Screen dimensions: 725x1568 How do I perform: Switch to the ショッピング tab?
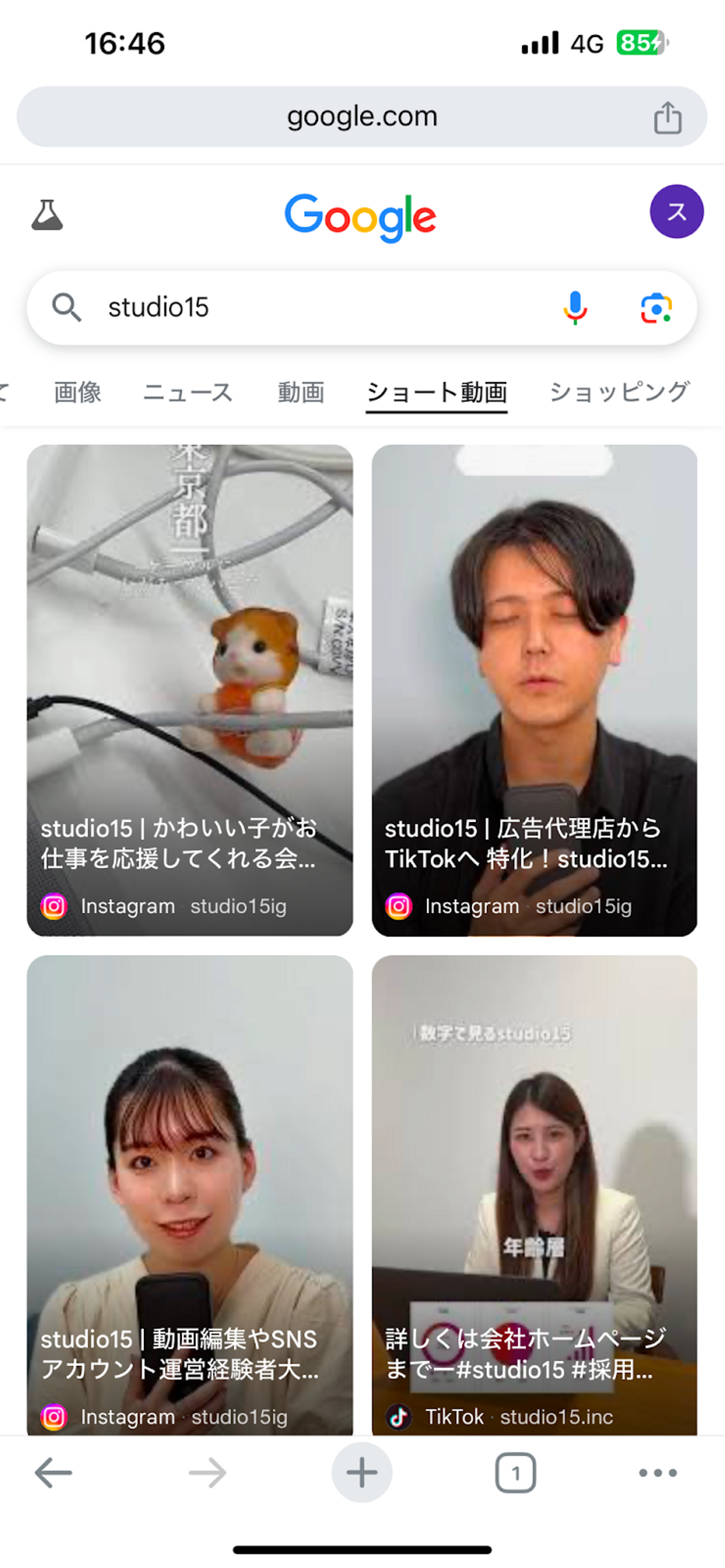[619, 392]
